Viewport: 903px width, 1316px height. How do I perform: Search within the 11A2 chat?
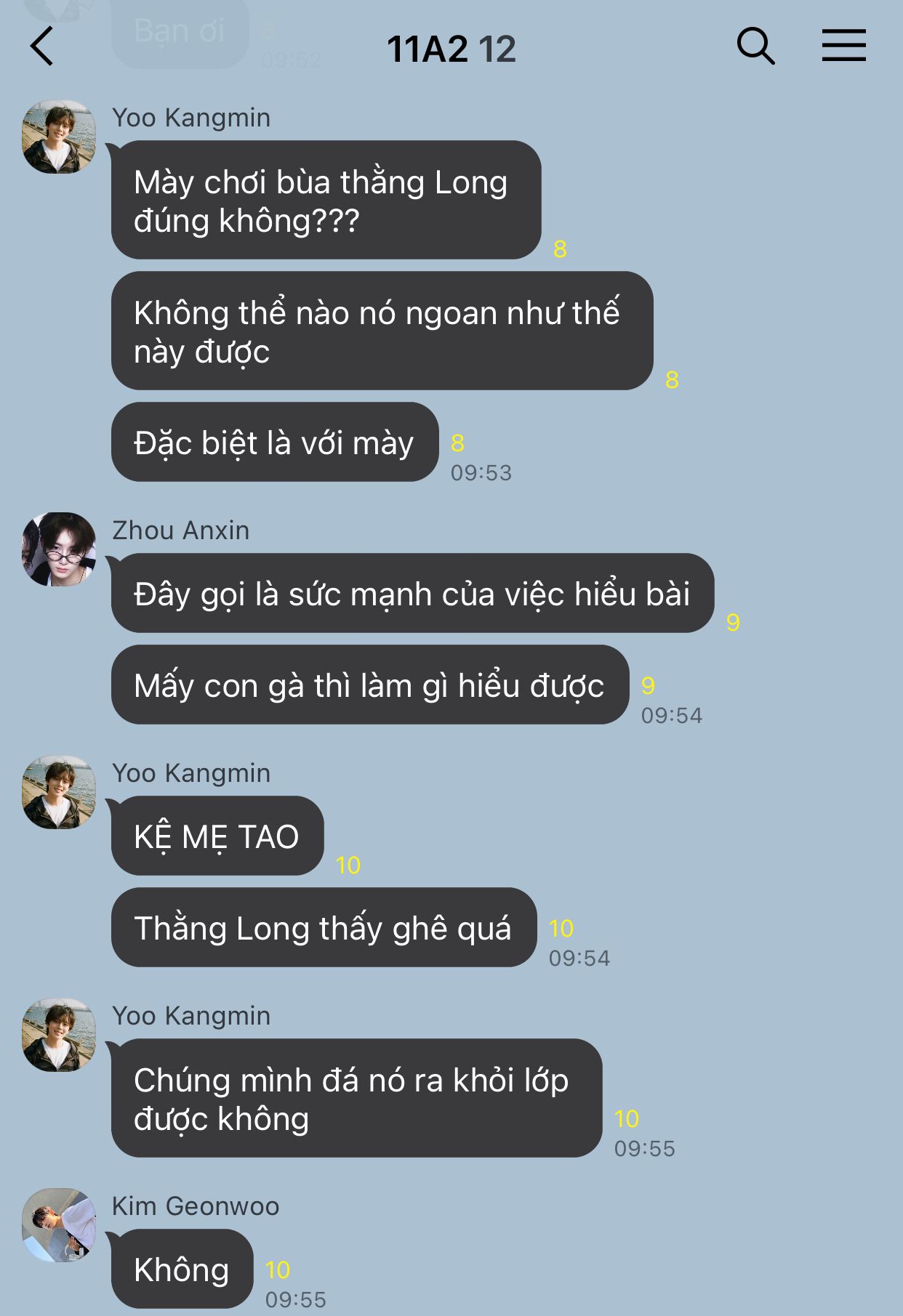coord(755,47)
